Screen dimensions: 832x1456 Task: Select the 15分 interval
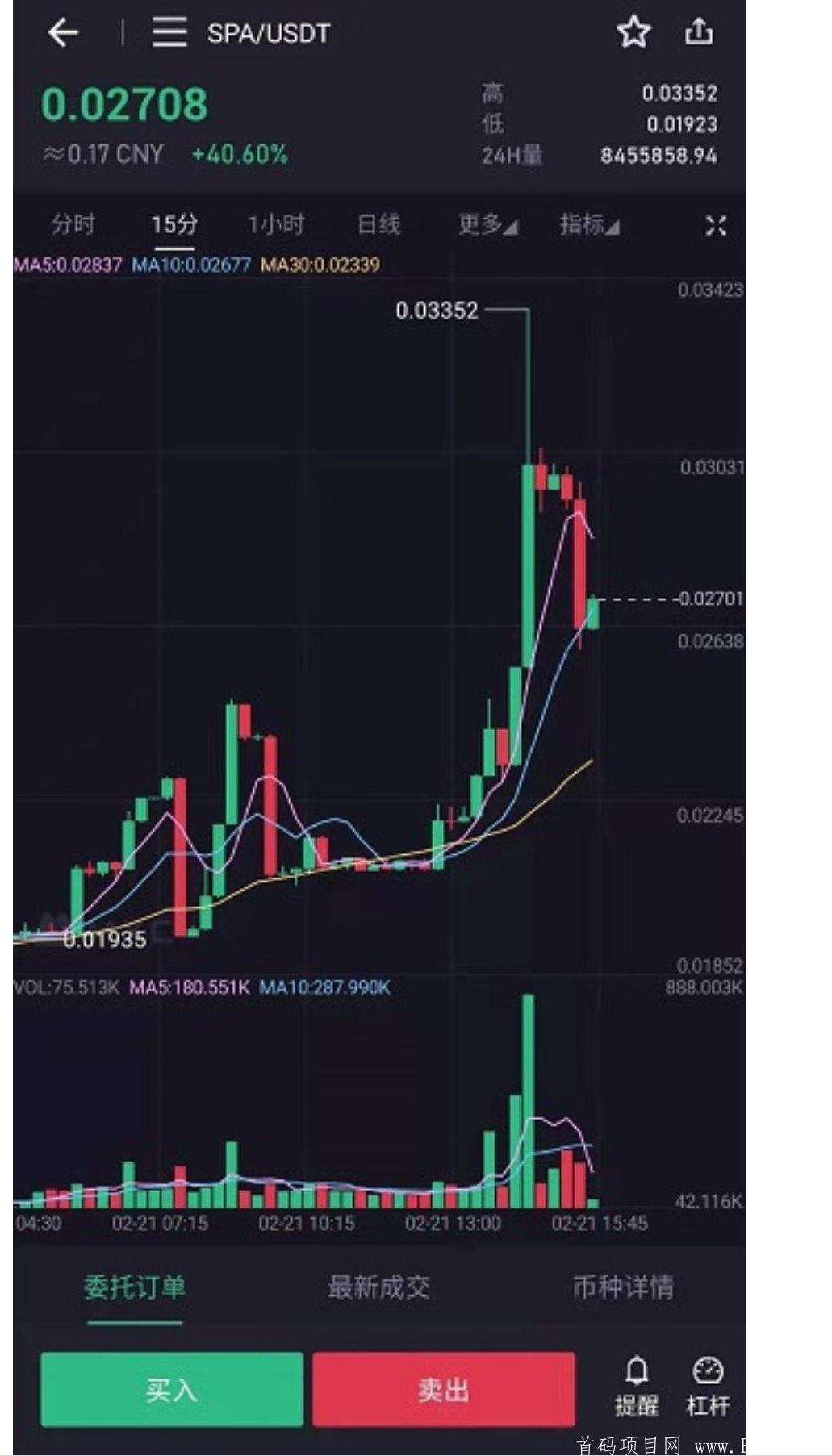(174, 224)
